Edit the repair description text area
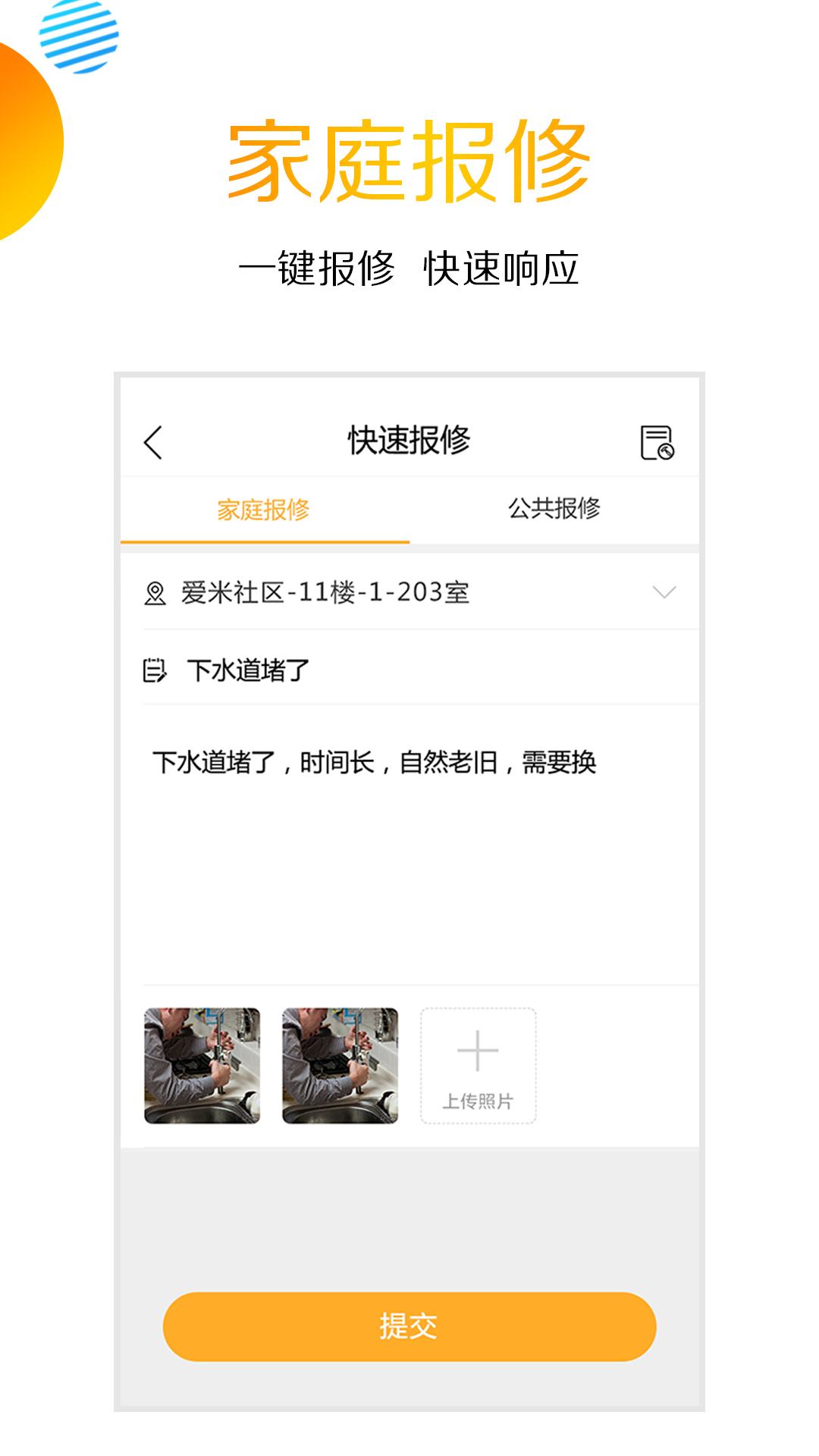This screenshot has width=819, height=1456. coord(409,834)
